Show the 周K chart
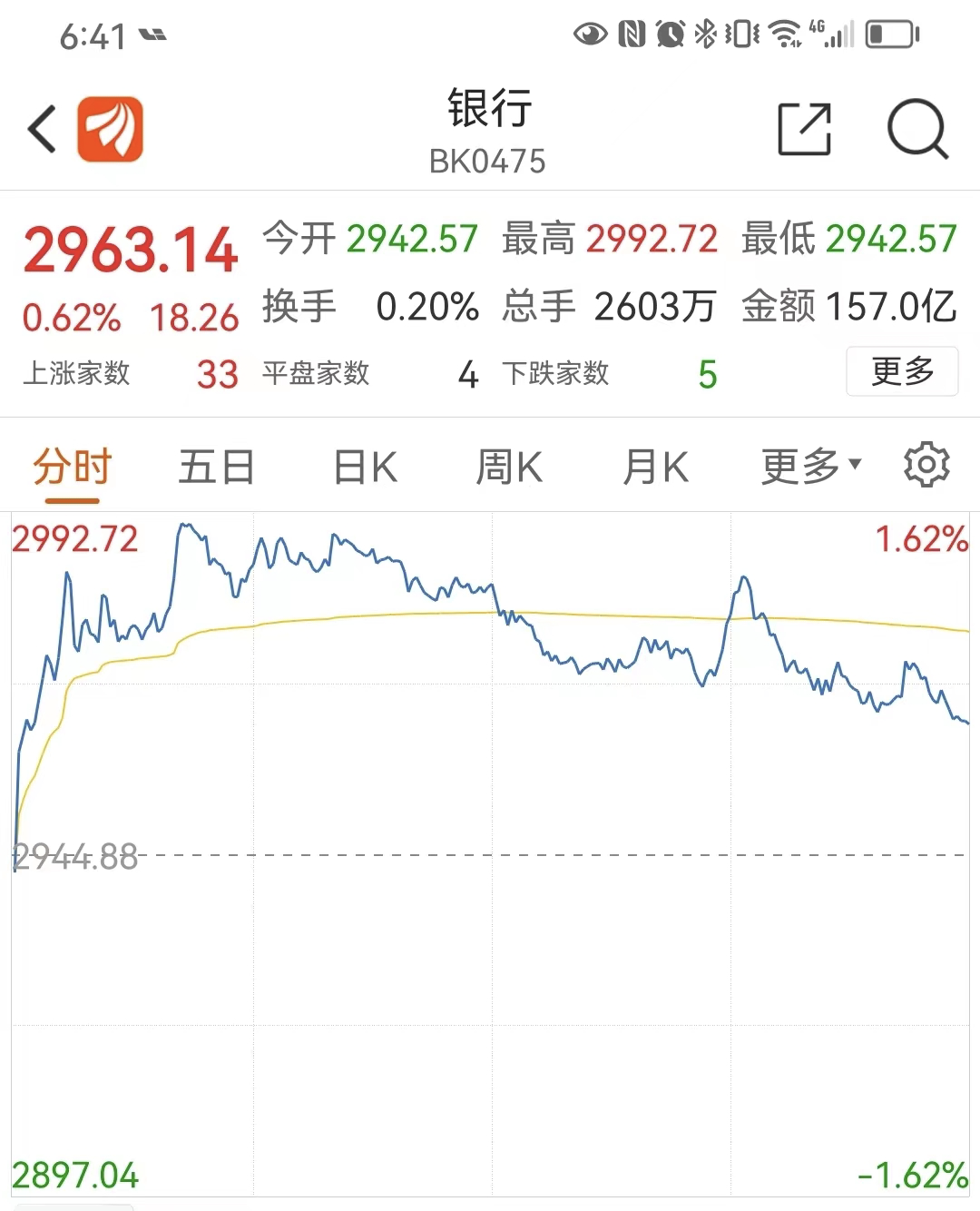This screenshot has width=980, height=1211. 509,468
